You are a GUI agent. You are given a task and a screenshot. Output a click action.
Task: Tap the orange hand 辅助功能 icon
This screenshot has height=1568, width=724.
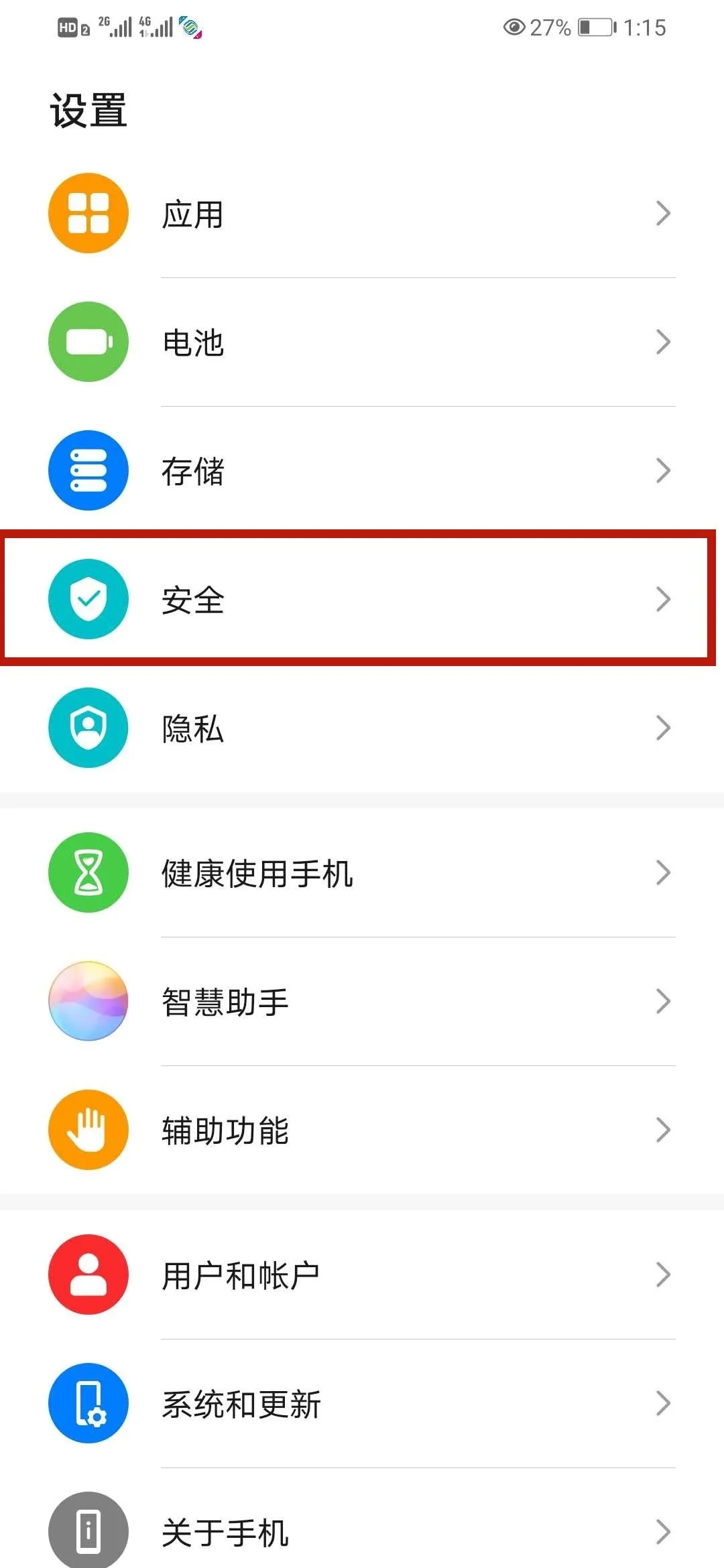(x=88, y=1129)
